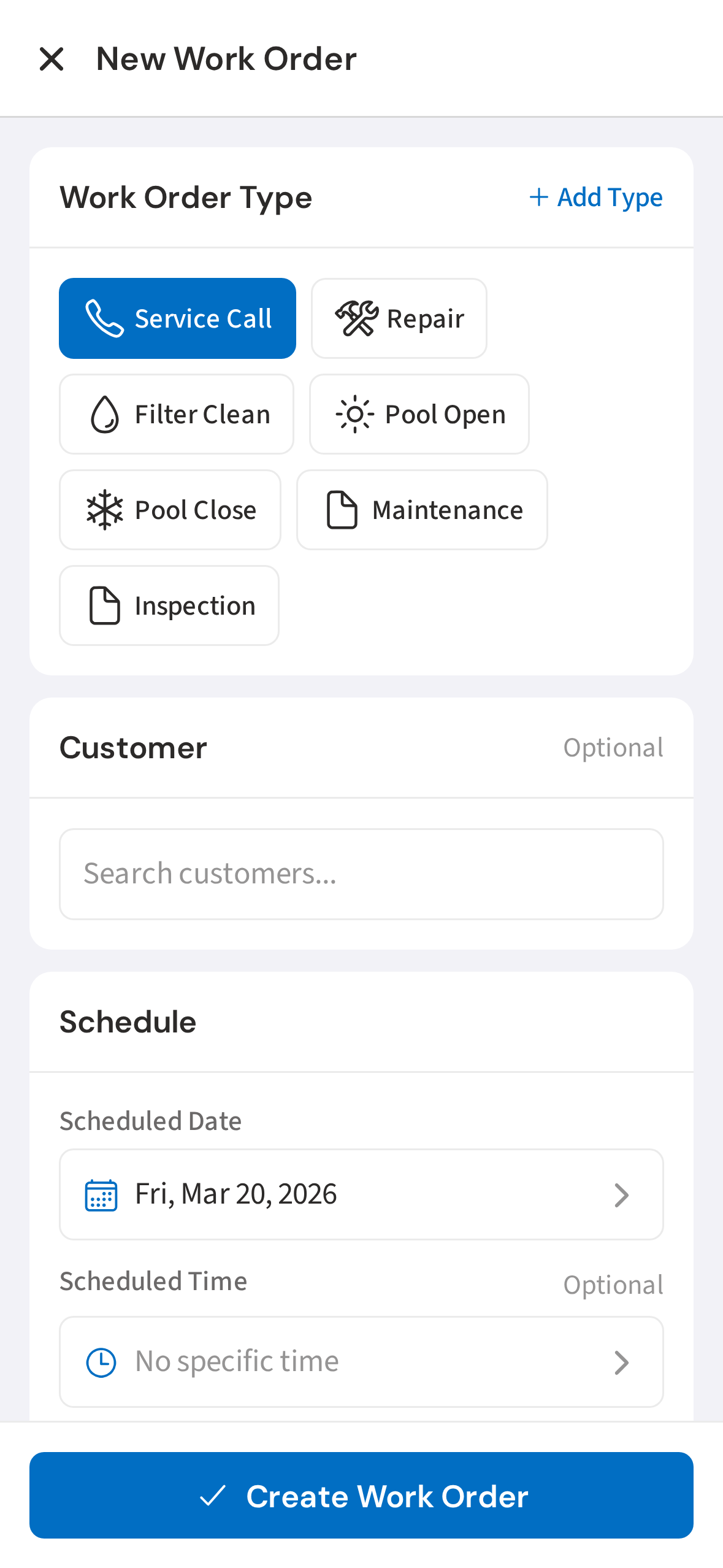Image resolution: width=723 pixels, height=1568 pixels.
Task: Click the Maintenance document icon
Action: click(x=341, y=509)
